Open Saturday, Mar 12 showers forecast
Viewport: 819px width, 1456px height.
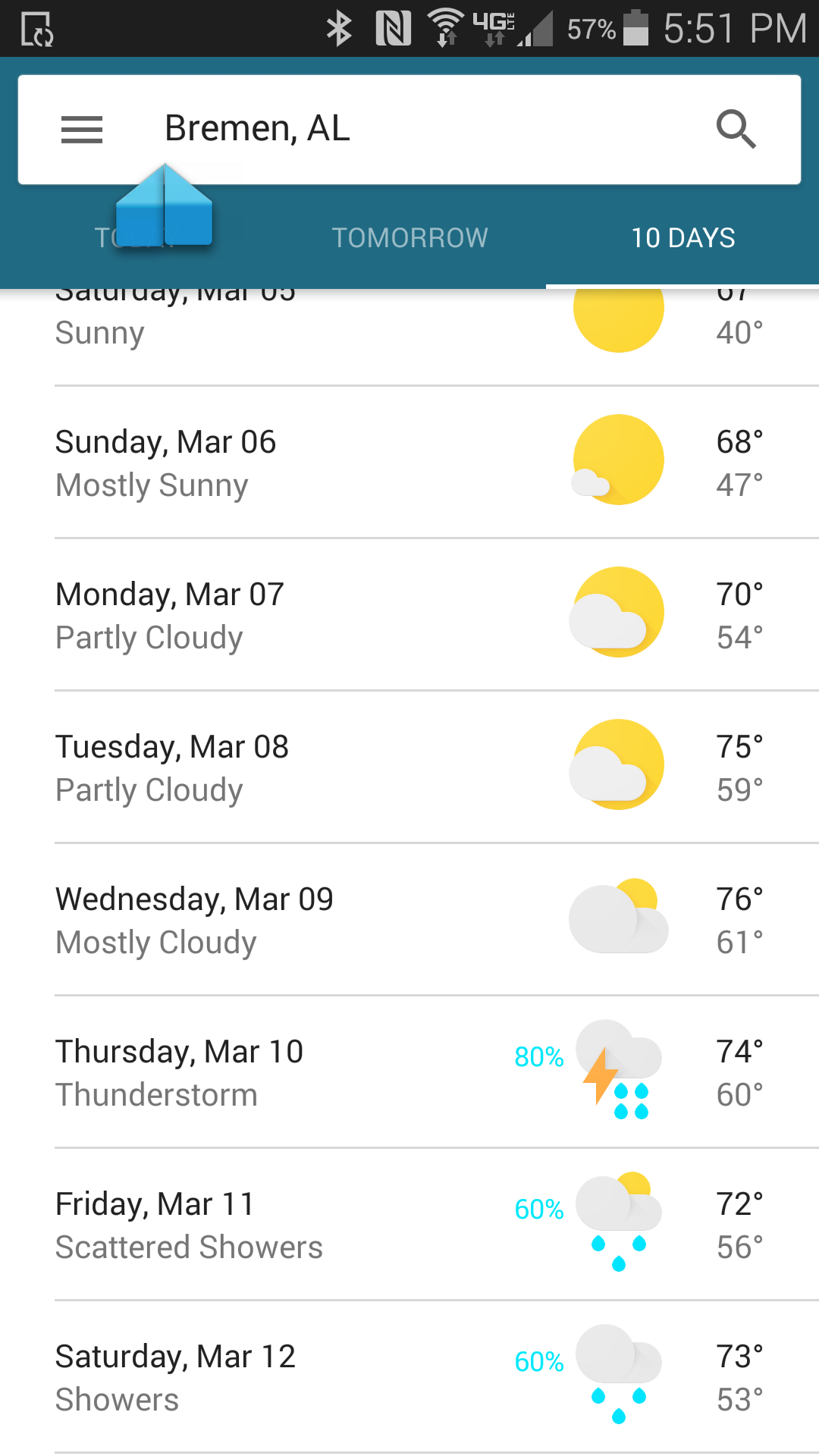point(409,1377)
